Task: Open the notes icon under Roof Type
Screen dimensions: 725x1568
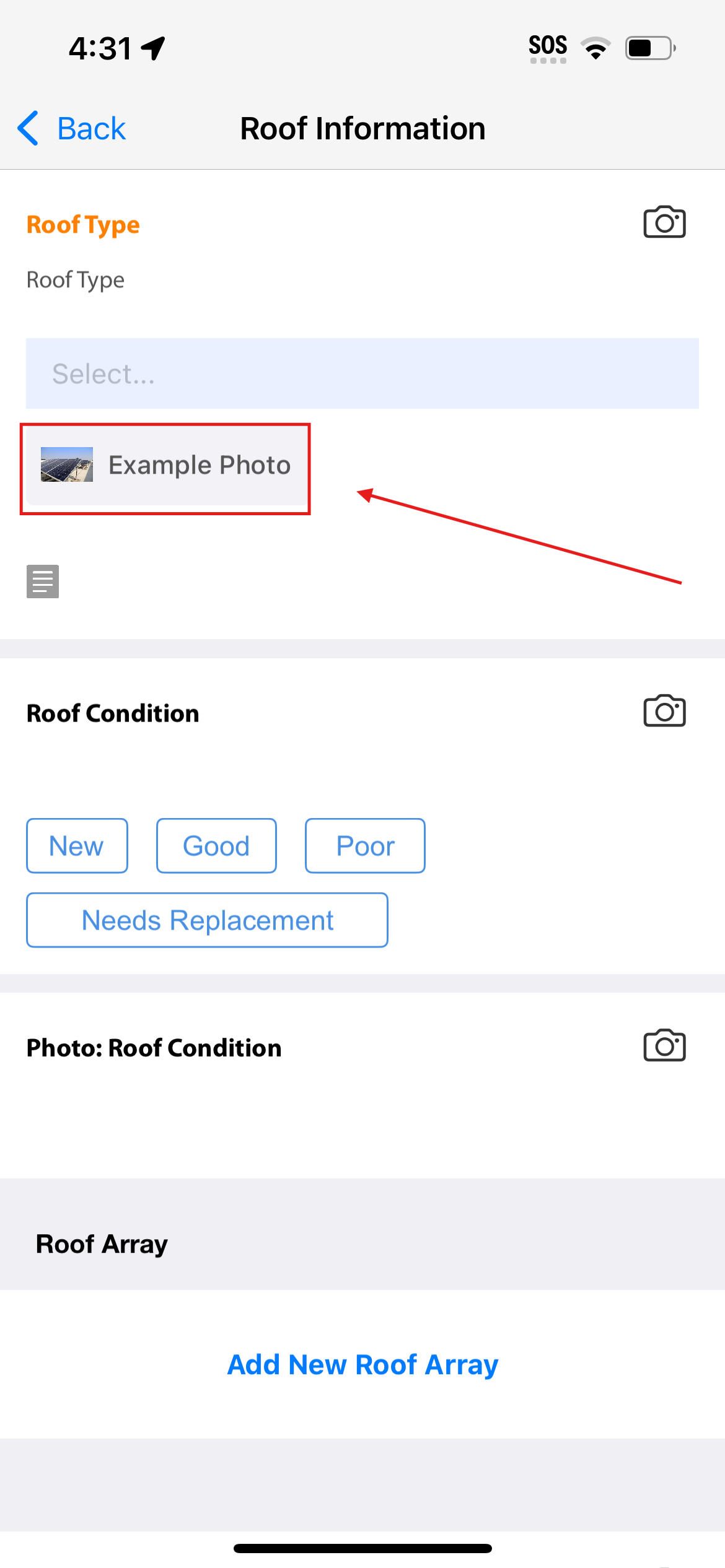Action: [x=43, y=581]
